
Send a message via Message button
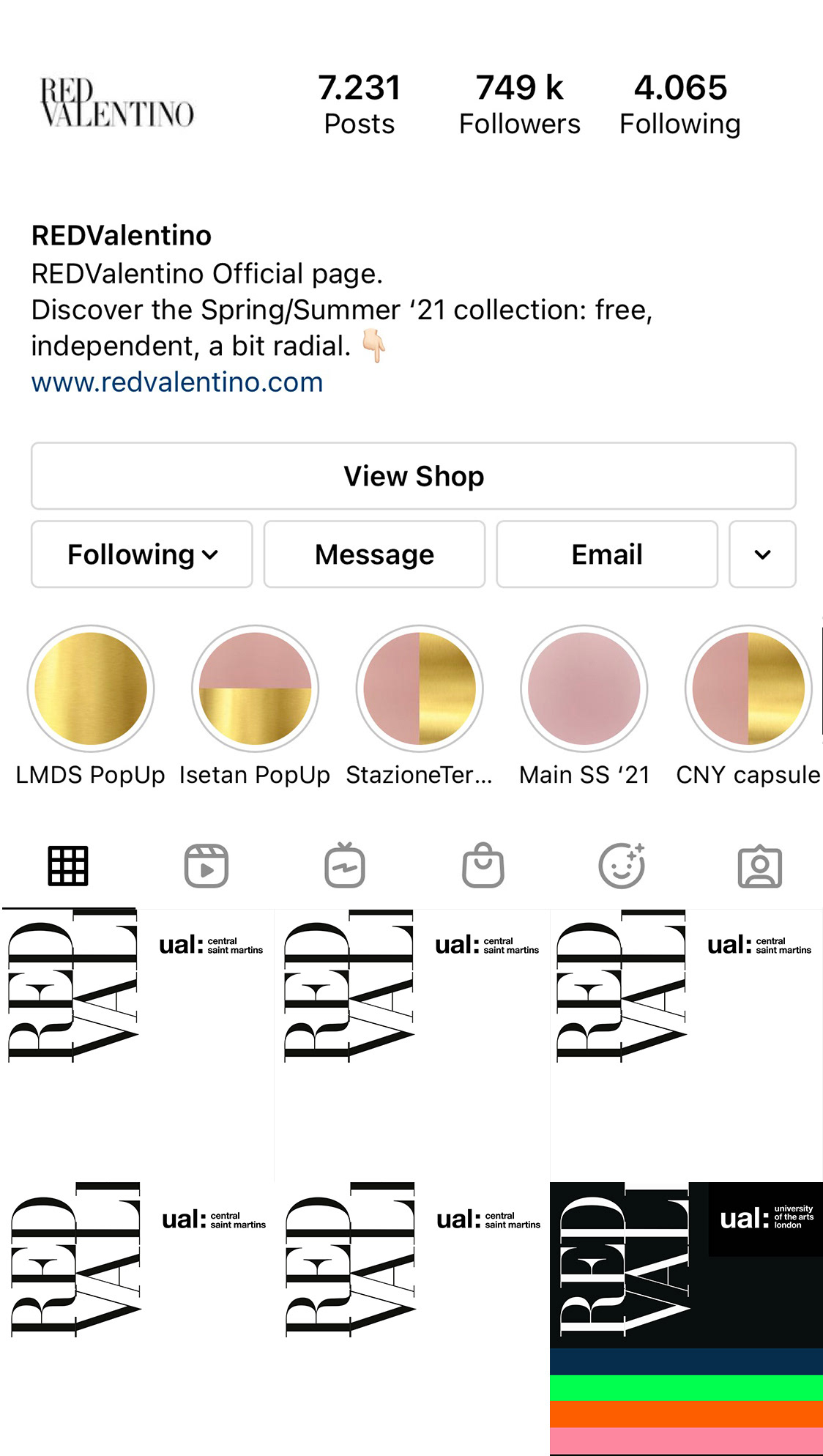coord(374,554)
